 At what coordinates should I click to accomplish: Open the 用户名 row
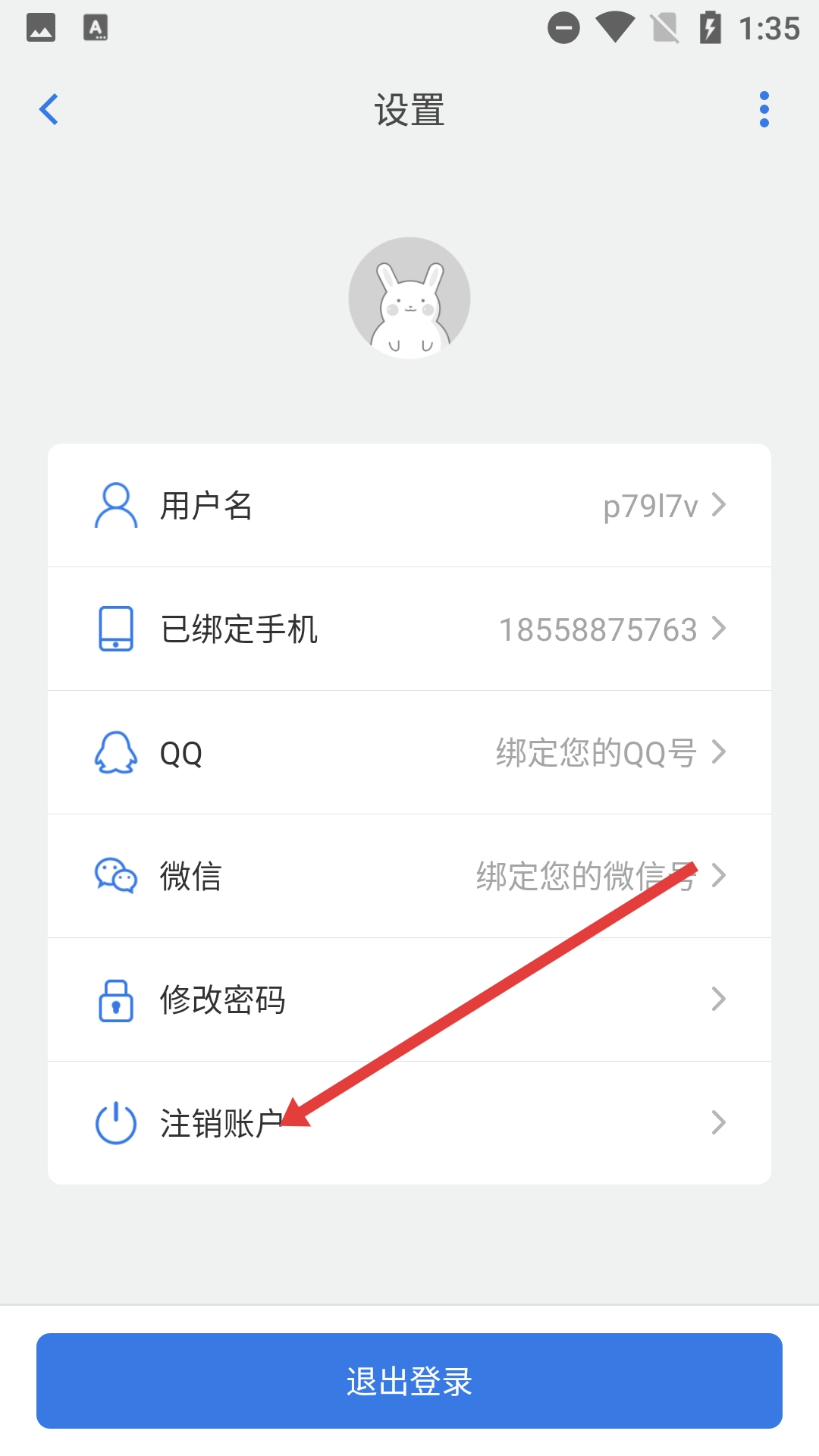[409, 505]
